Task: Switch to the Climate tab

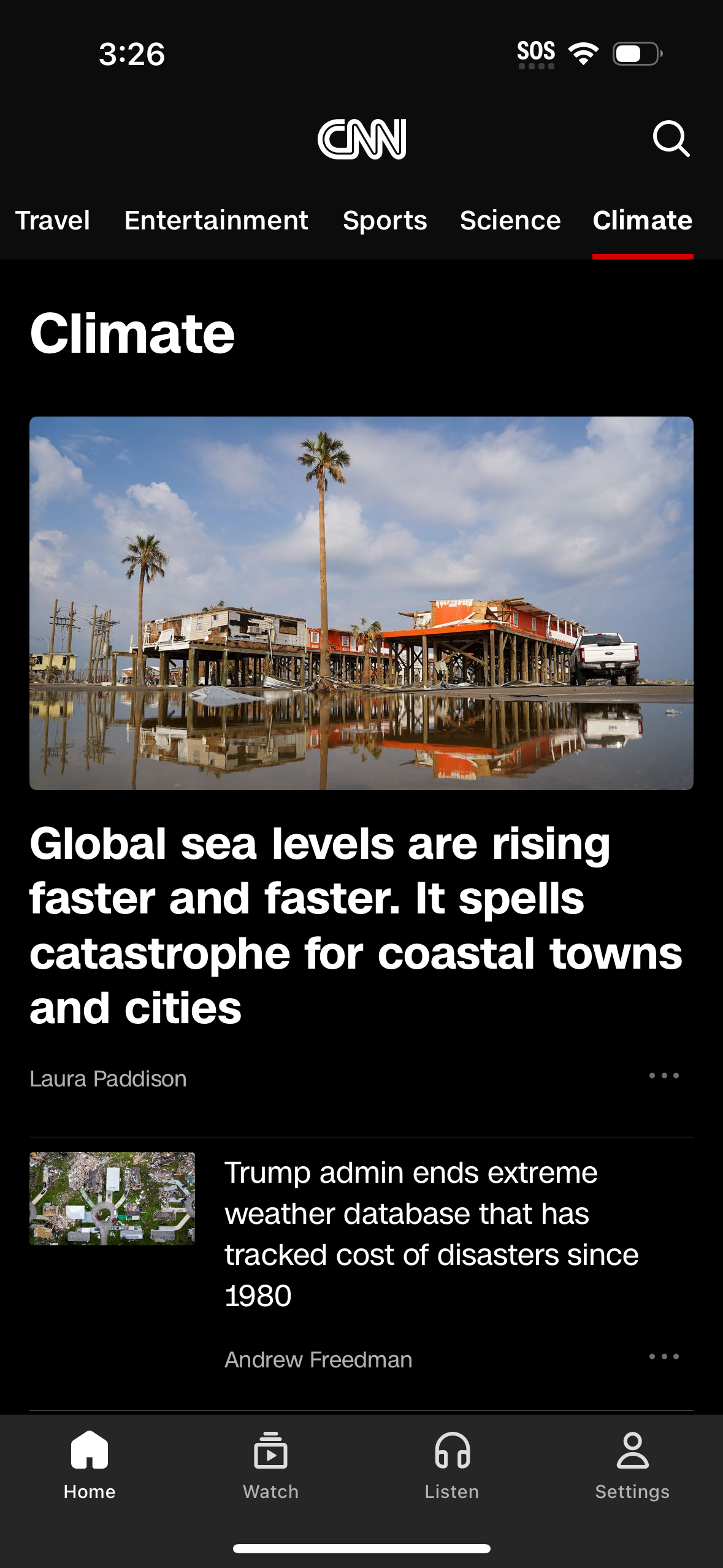Action: [x=643, y=221]
